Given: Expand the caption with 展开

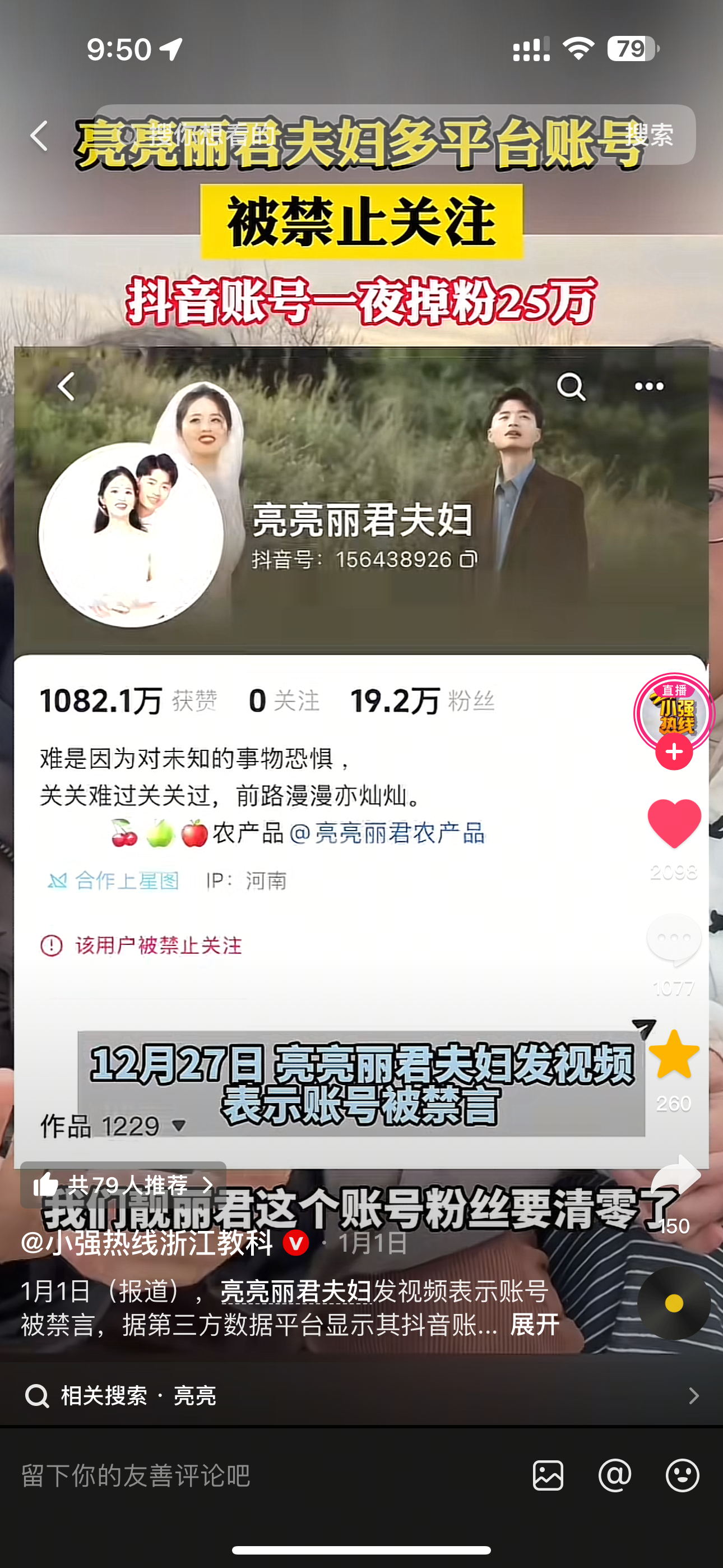Looking at the screenshot, I should (534, 1325).
